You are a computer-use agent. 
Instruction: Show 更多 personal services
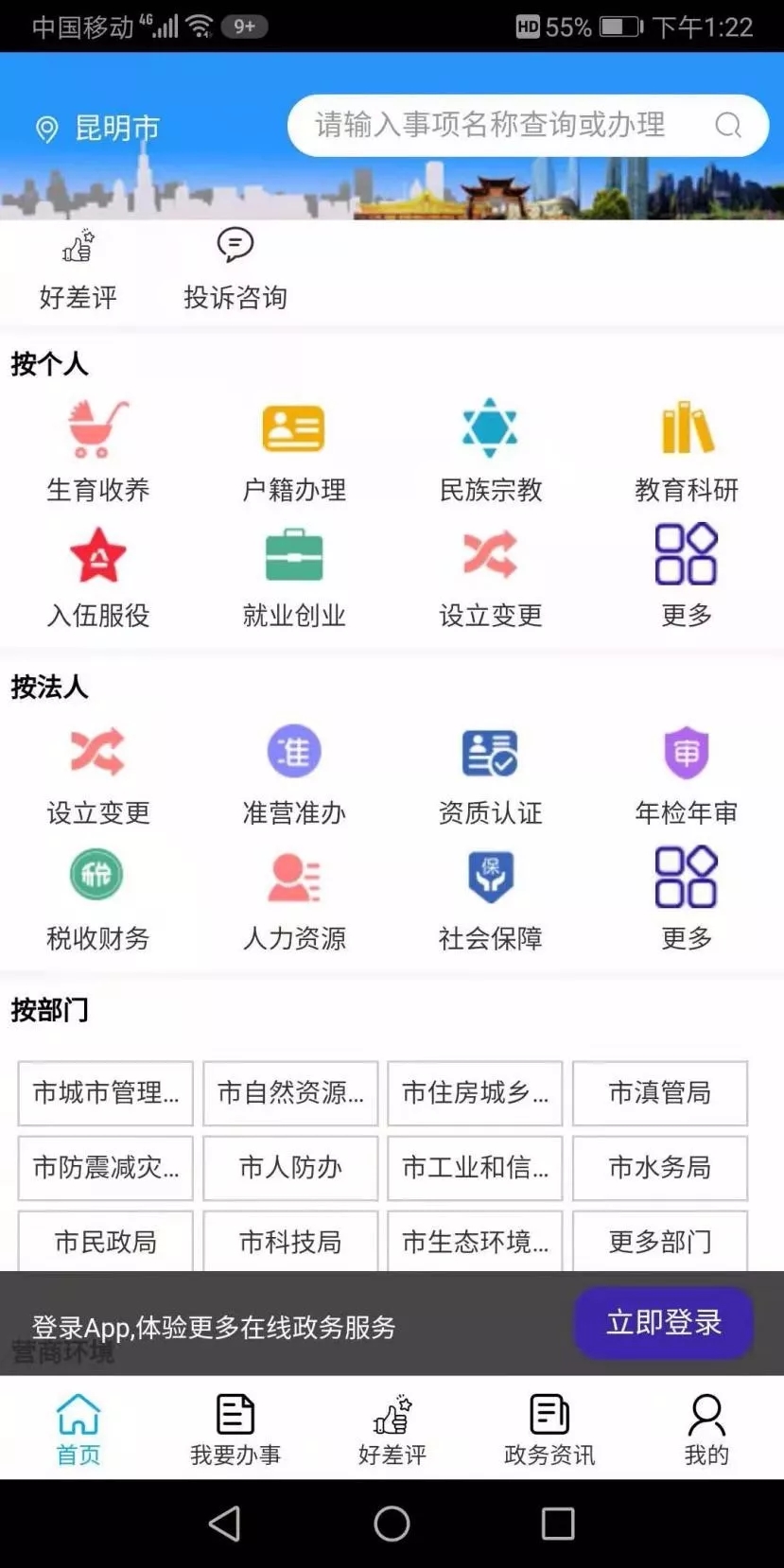687,578
